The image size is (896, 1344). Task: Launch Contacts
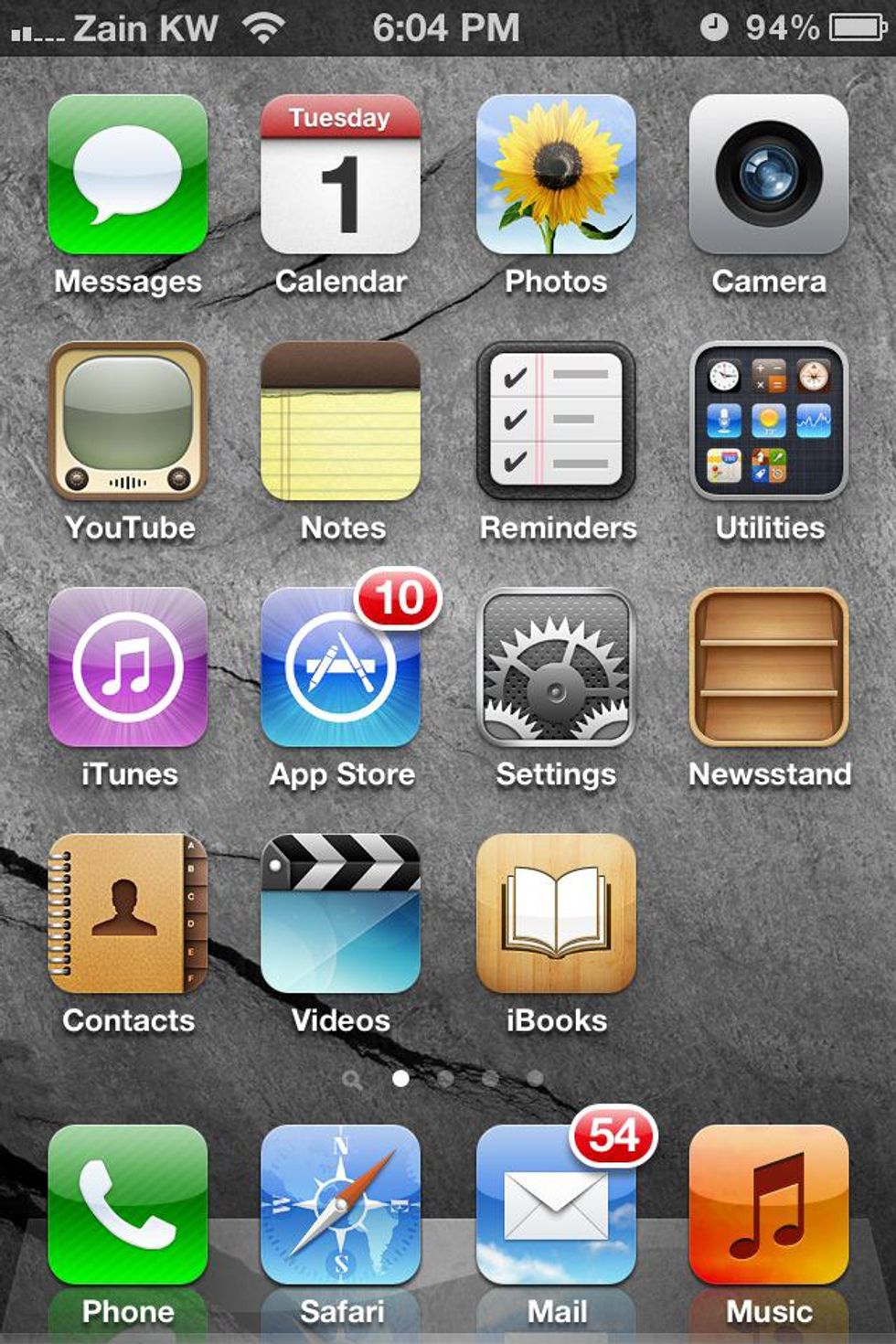(128, 913)
